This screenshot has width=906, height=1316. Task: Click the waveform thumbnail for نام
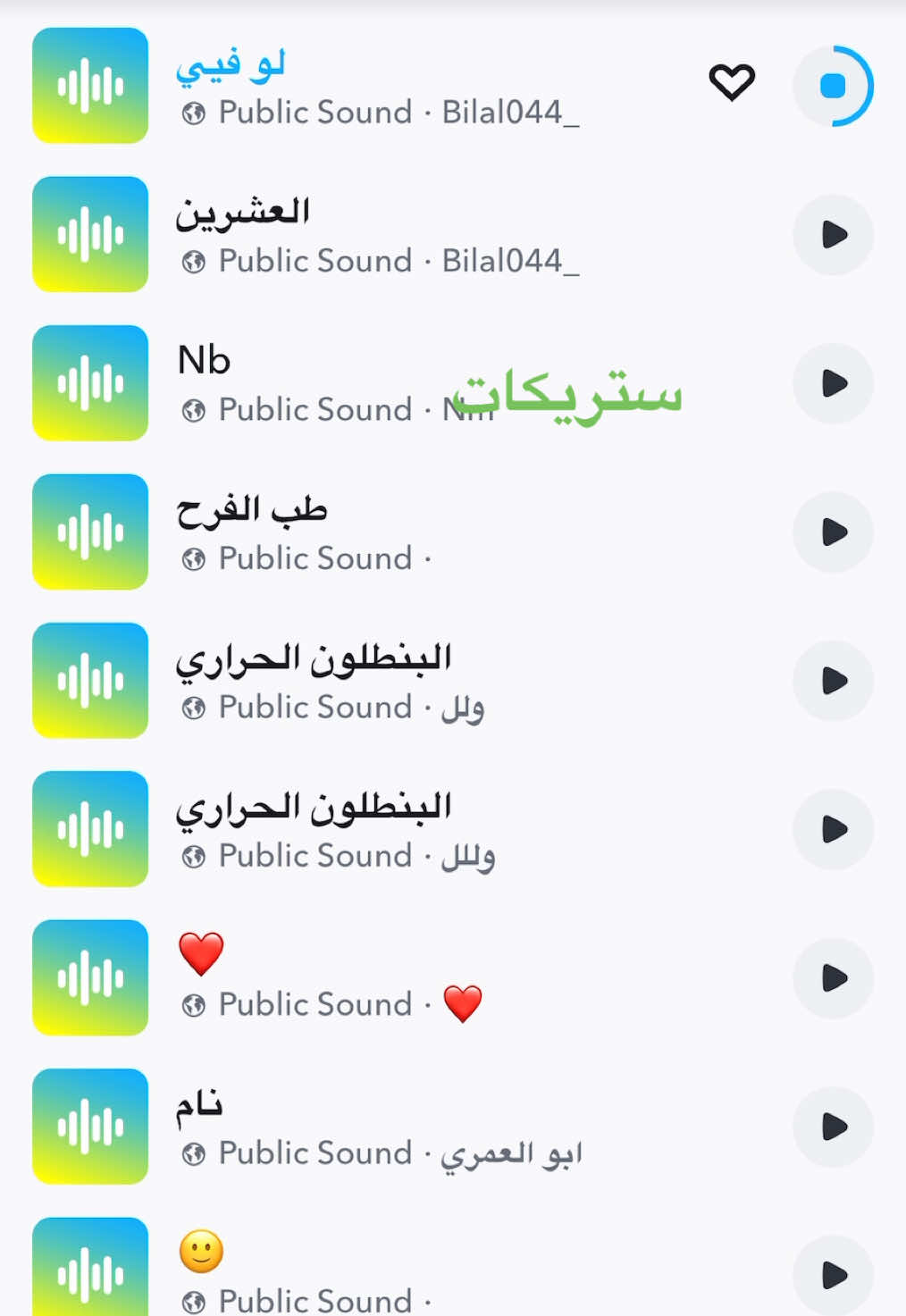89,1127
